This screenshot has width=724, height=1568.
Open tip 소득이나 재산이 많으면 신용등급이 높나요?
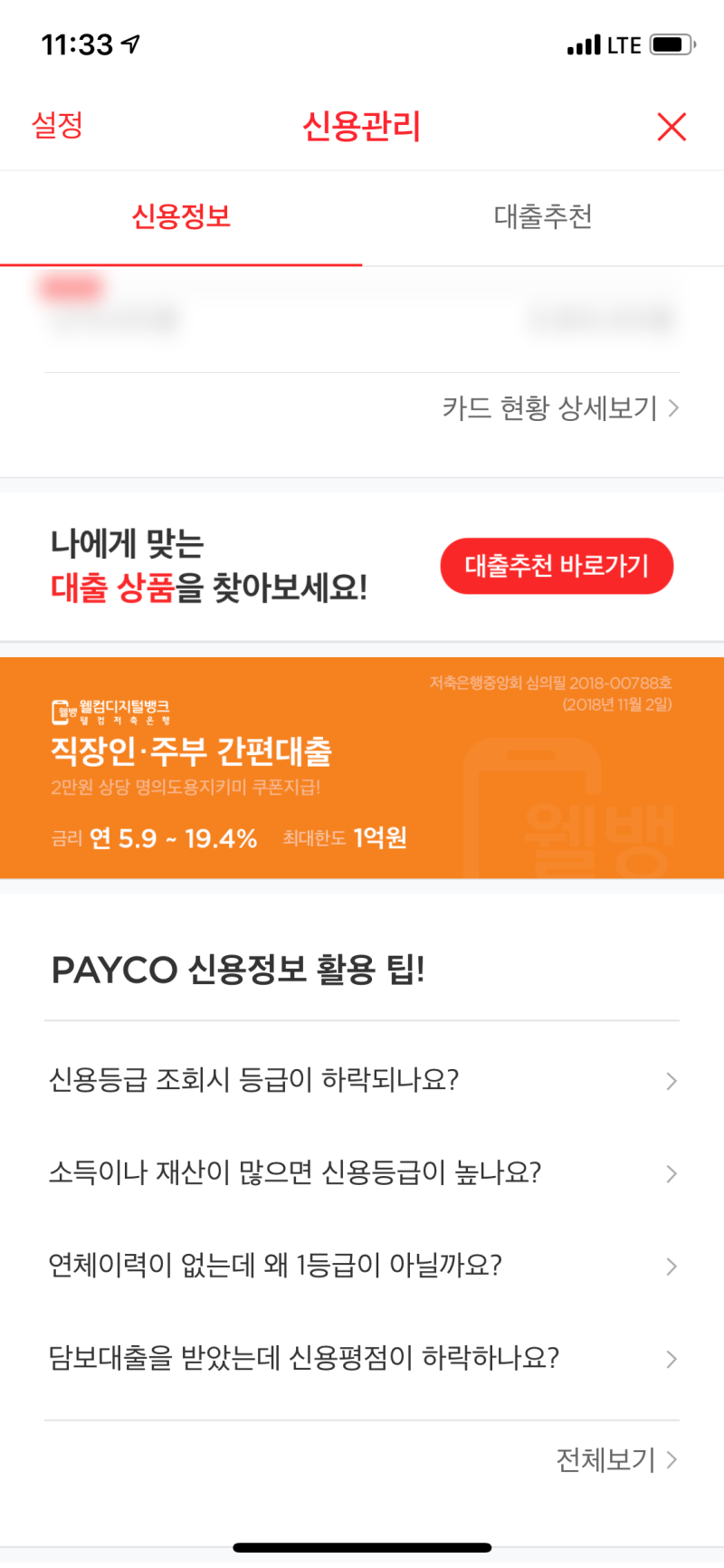point(362,1173)
